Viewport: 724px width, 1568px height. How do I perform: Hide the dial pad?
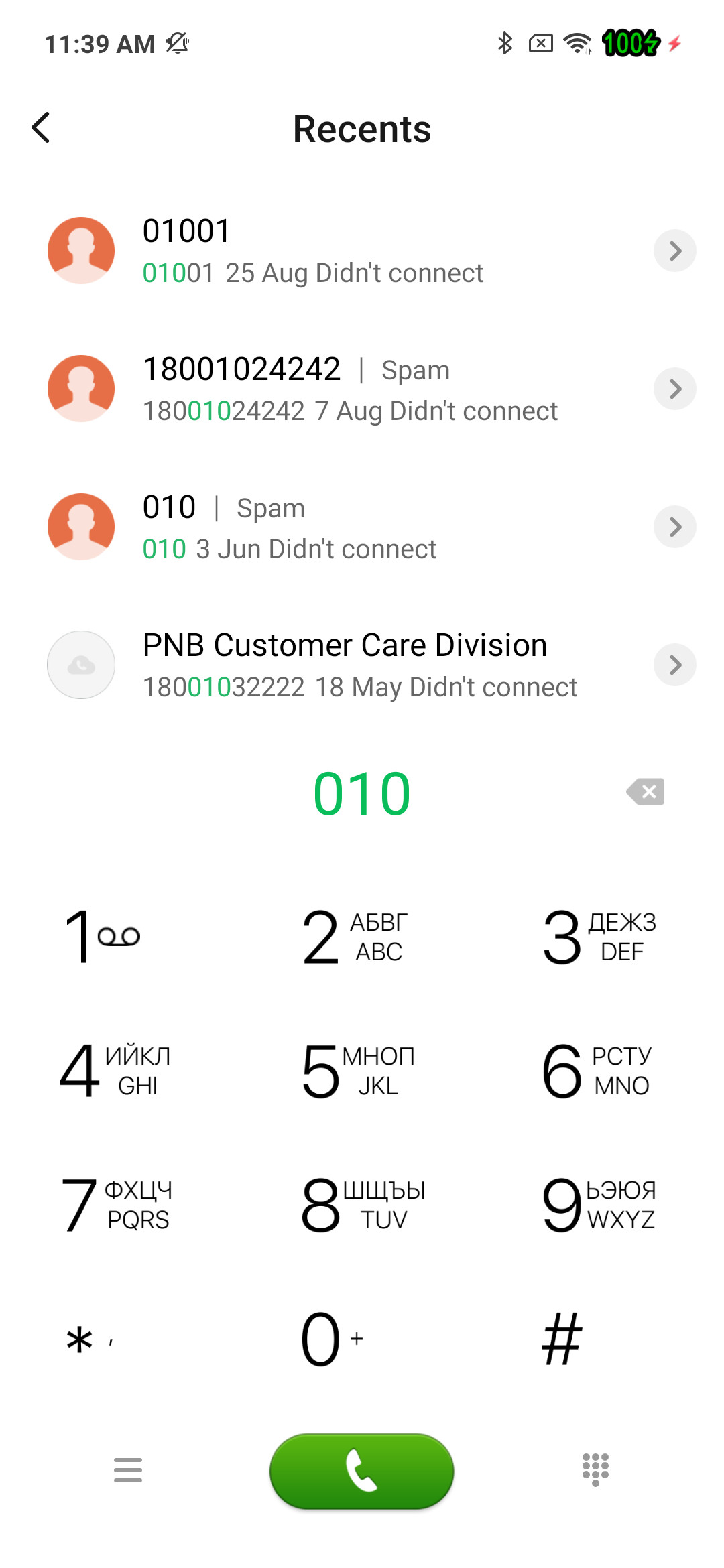point(595,1469)
